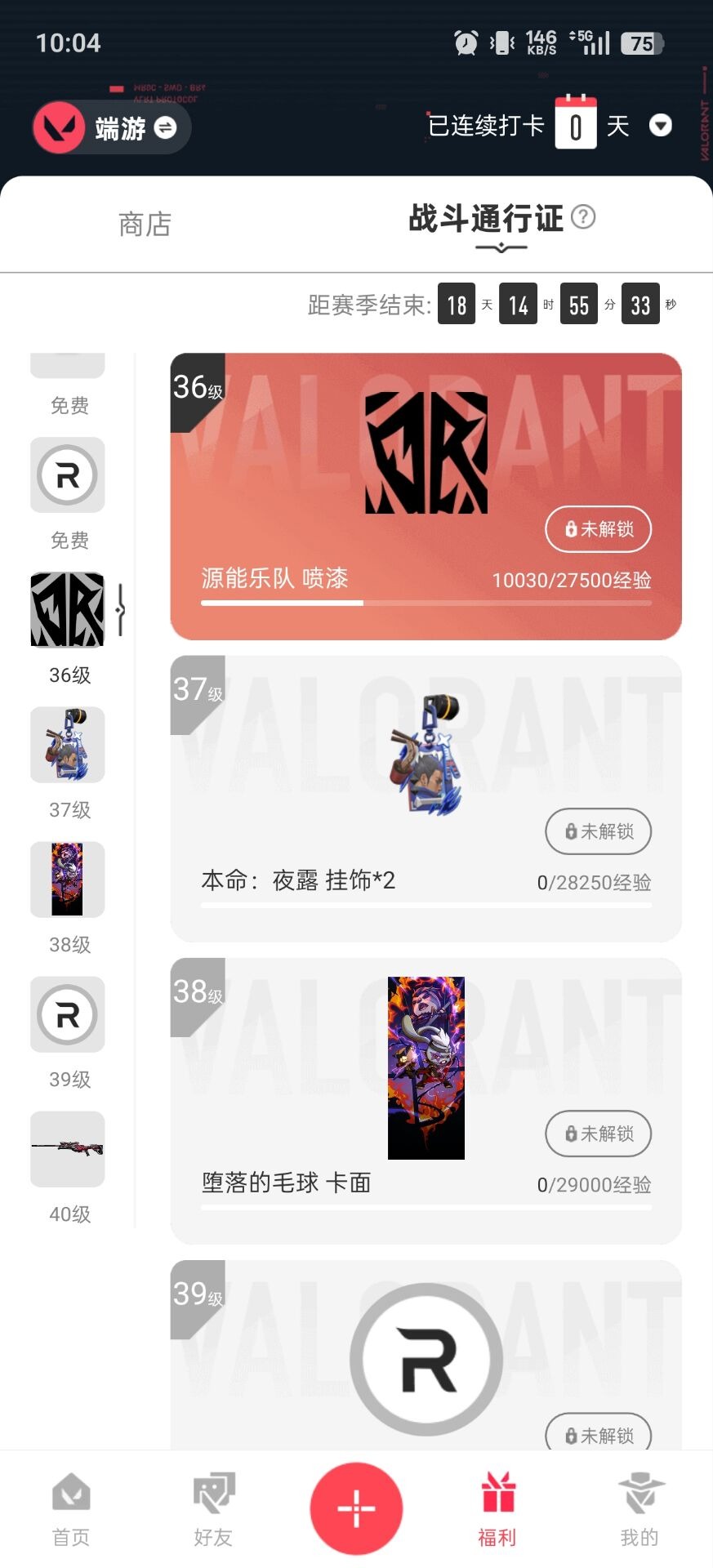
Task: Select the 37级 keychain thumbnail in sidebar
Action: (x=67, y=745)
